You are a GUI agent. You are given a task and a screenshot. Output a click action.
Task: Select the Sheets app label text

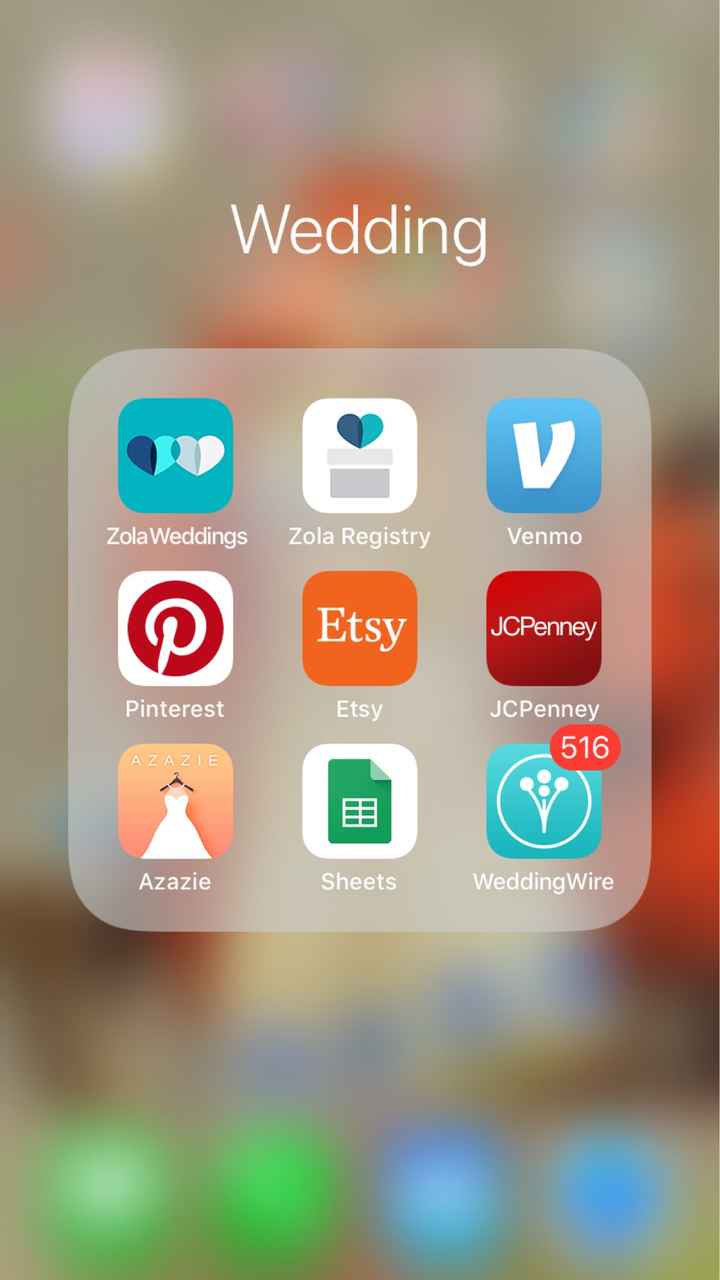tap(359, 882)
